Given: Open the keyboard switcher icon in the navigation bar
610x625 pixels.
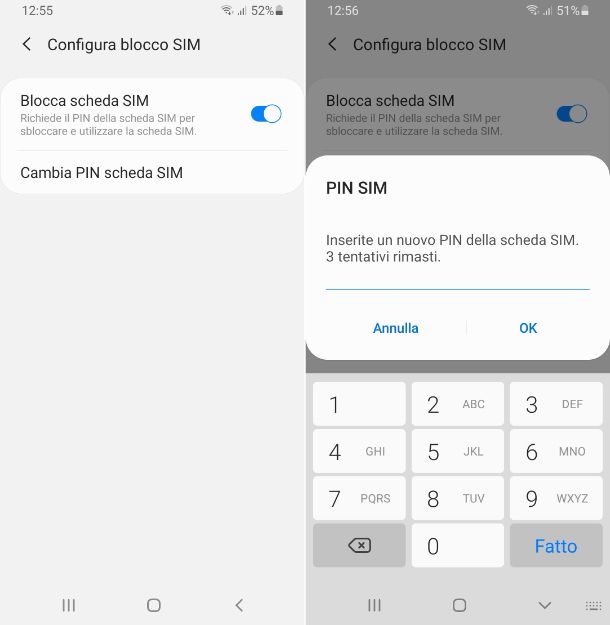Looking at the screenshot, I should 593,605.
